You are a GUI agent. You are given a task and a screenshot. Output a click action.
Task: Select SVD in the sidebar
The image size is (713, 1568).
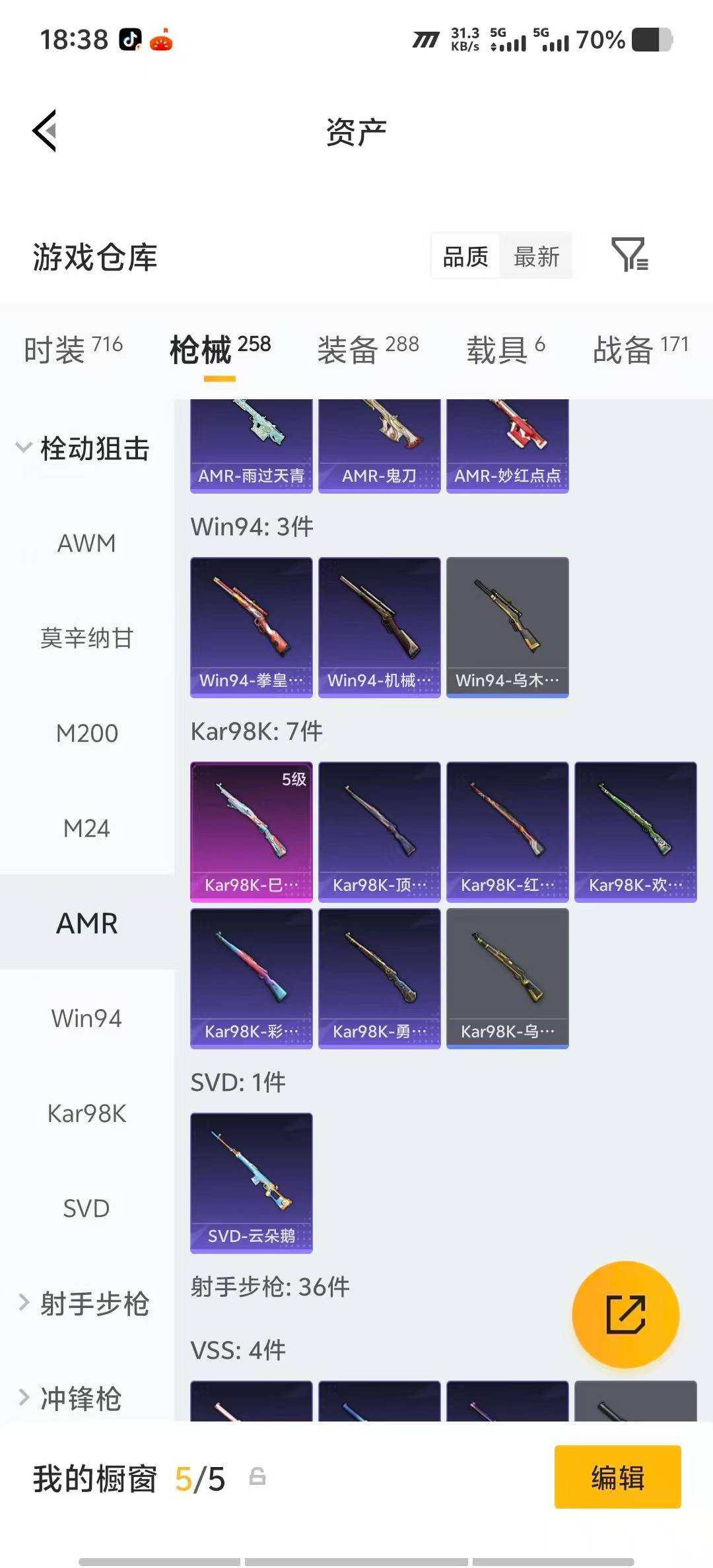click(x=86, y=1208)
